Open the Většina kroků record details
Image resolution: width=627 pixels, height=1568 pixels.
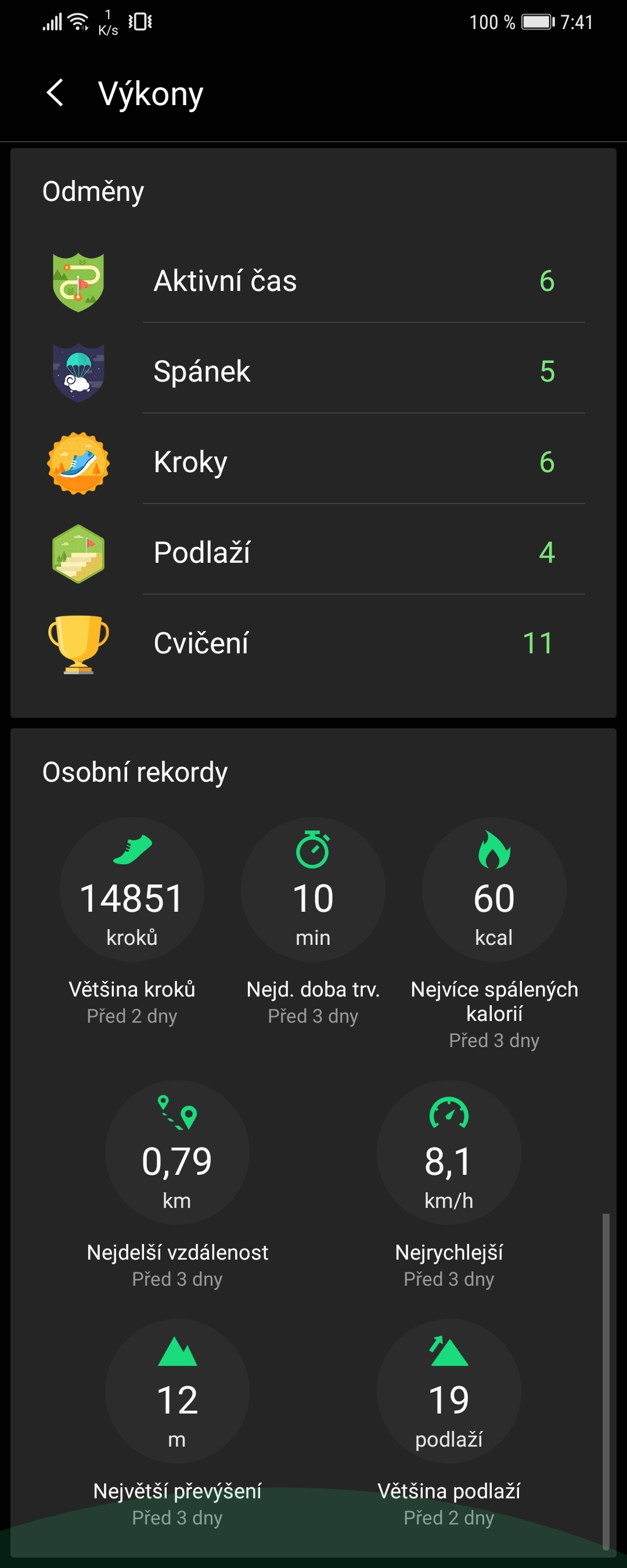click(130, 895)
